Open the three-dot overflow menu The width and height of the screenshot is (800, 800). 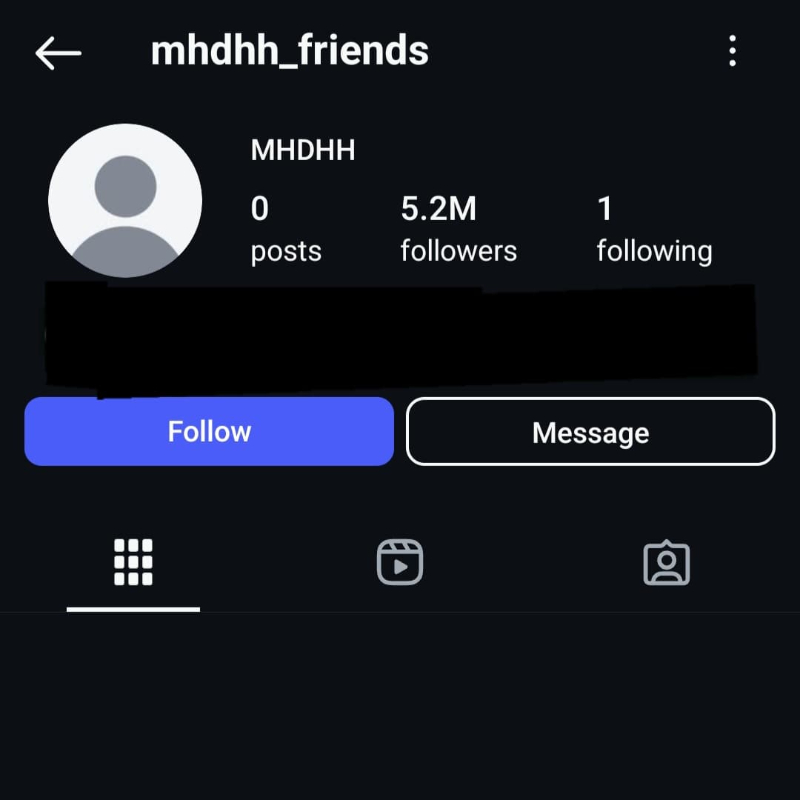tap(733, 51)
